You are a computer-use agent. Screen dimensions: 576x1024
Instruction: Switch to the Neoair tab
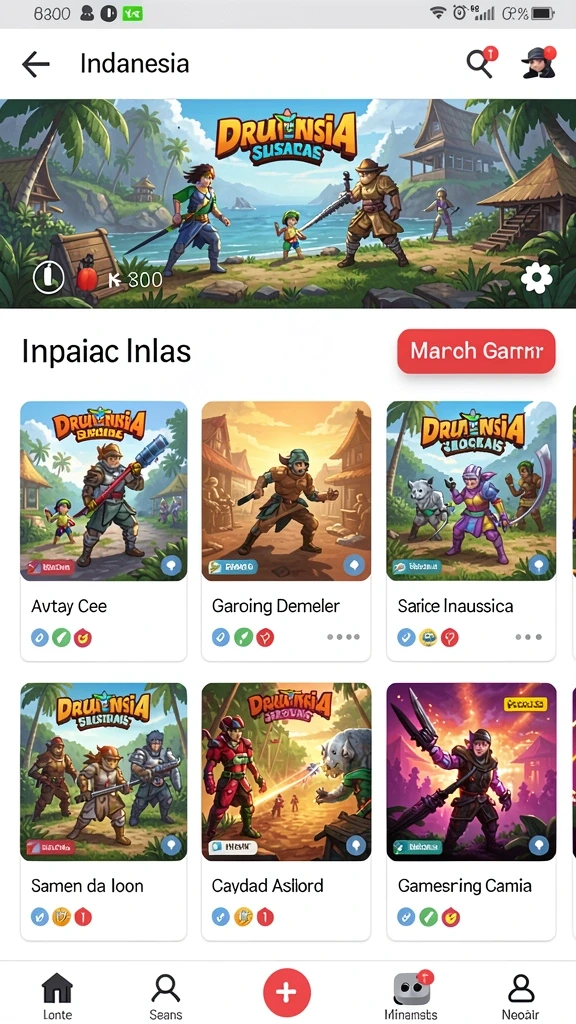[520, 995]
